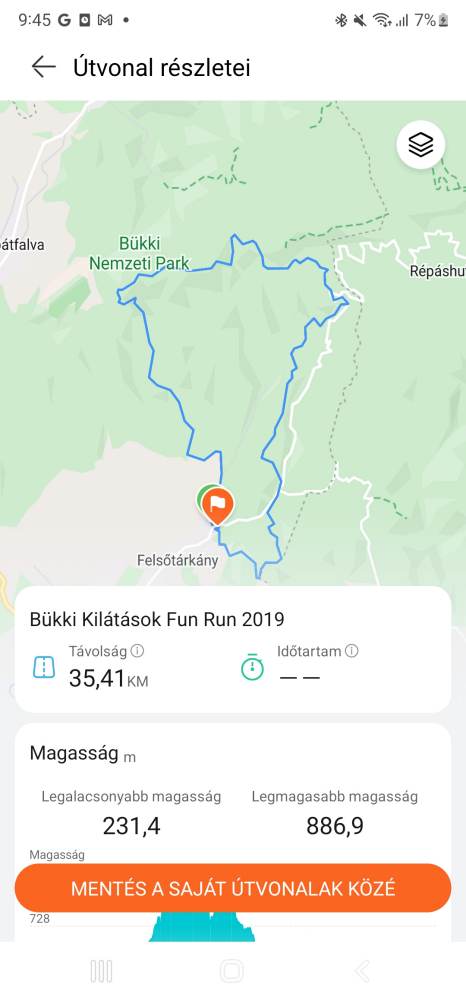466x1000 pixels.
Task: Open recent apps from navigation bar
Action: point(101,971)
